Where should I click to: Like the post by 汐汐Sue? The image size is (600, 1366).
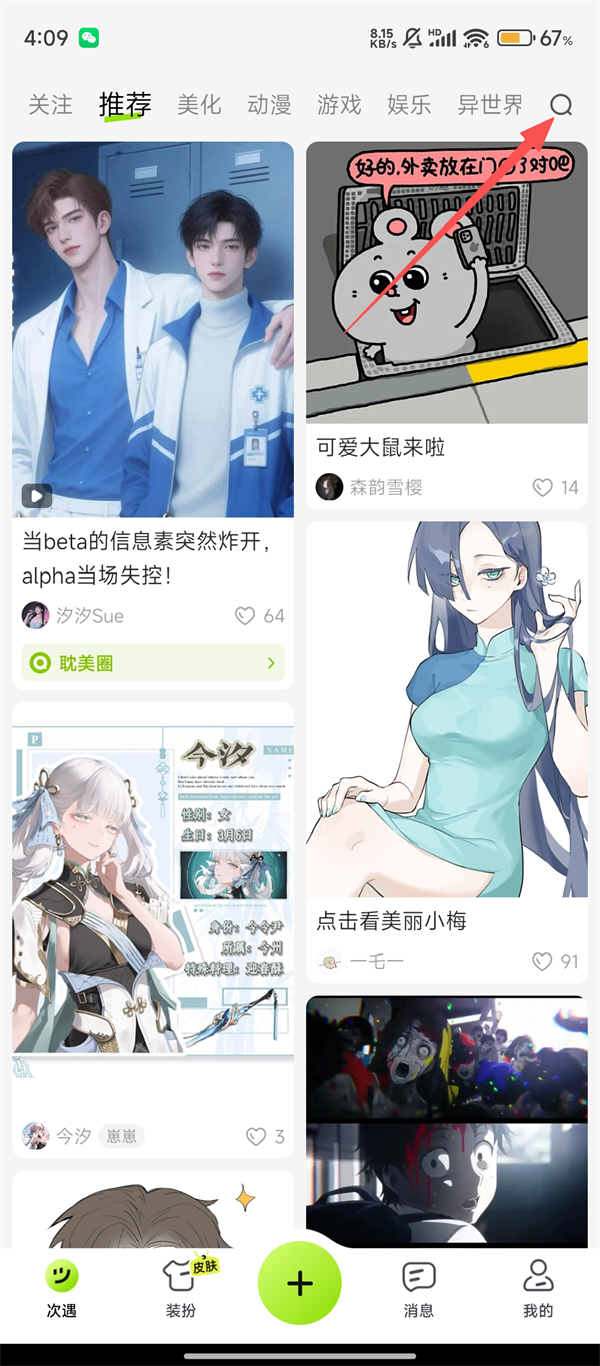[x=246, y=616]
